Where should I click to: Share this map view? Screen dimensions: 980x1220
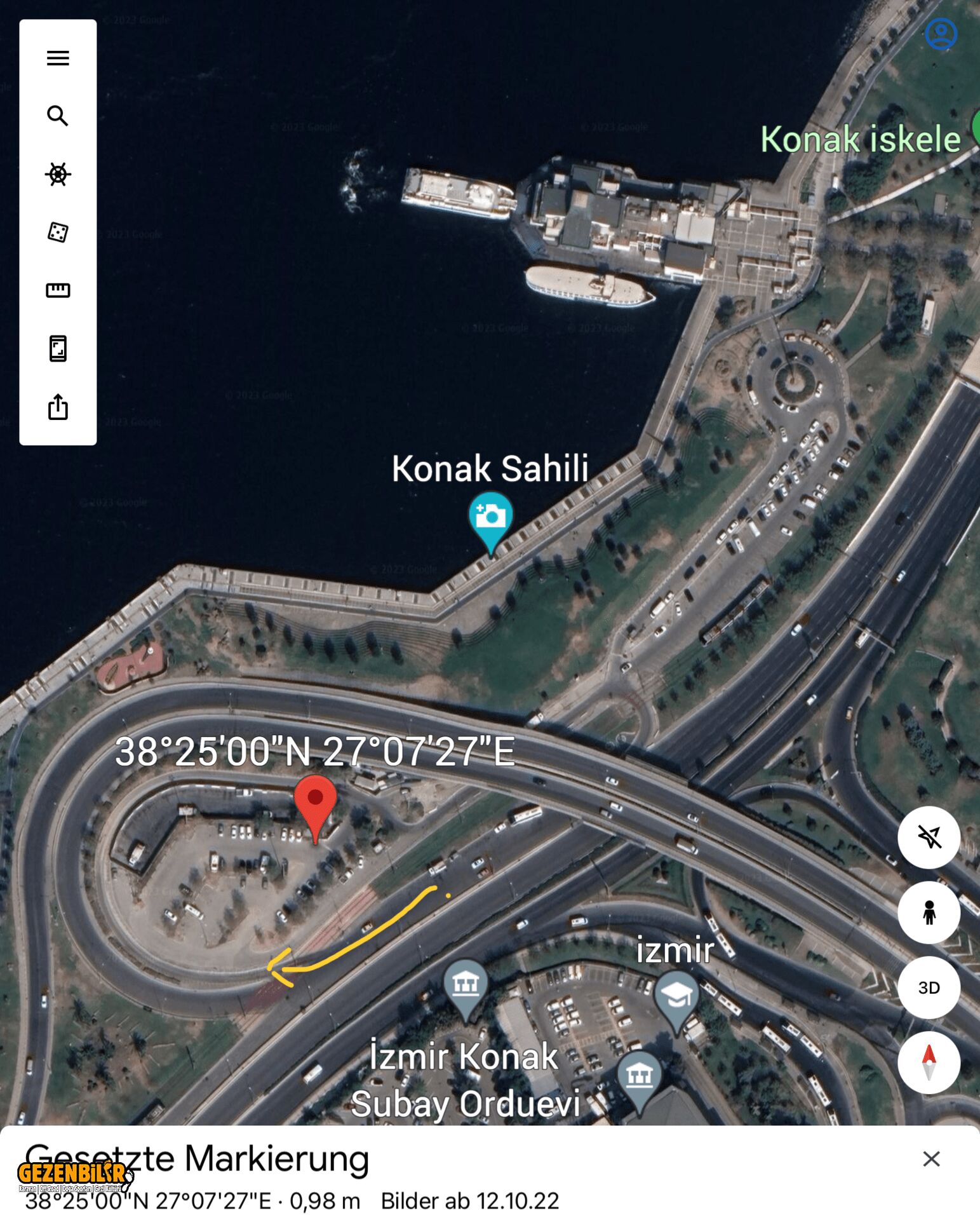(58, 407)
